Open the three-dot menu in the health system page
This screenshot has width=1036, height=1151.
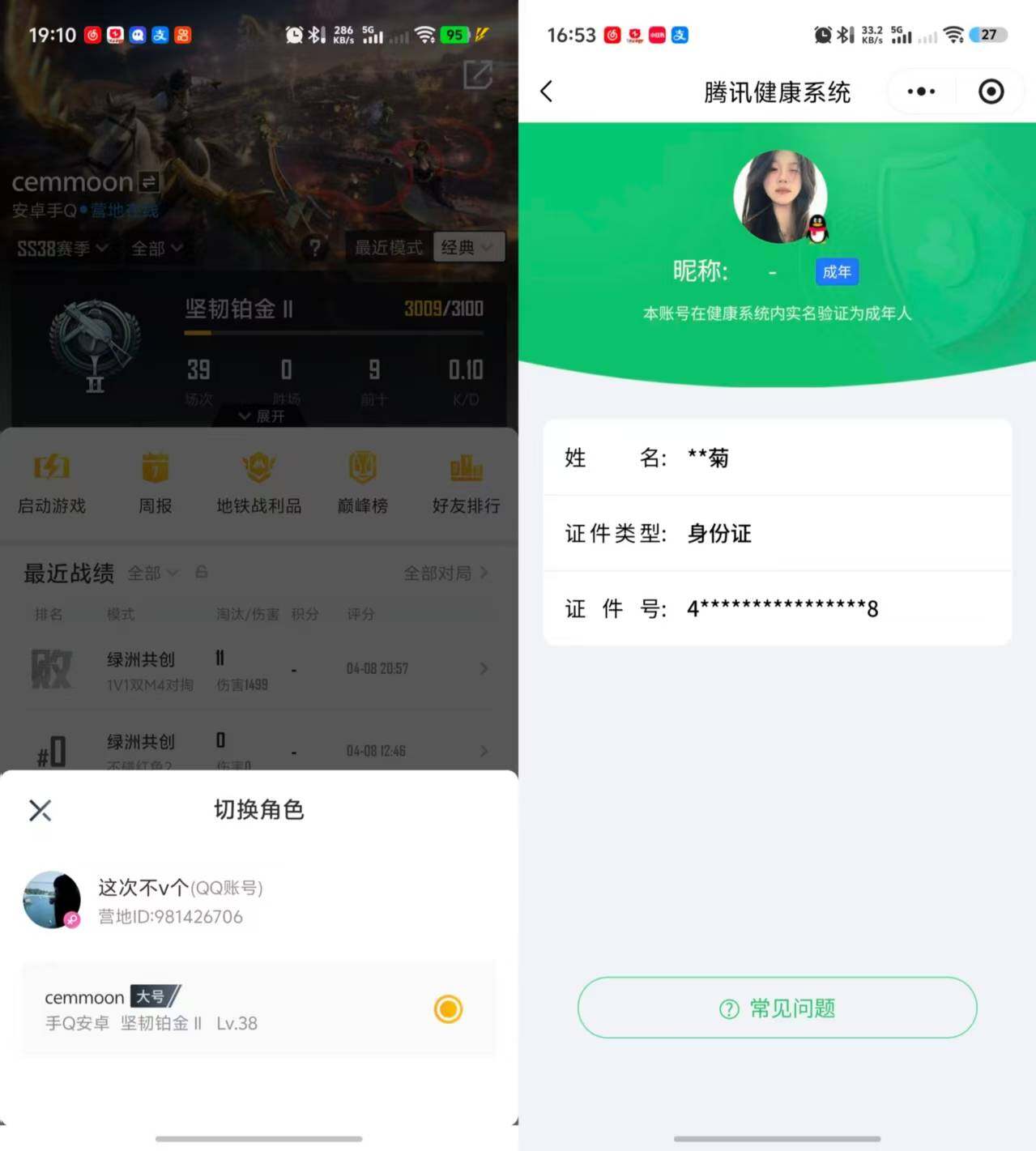[920, 92]
